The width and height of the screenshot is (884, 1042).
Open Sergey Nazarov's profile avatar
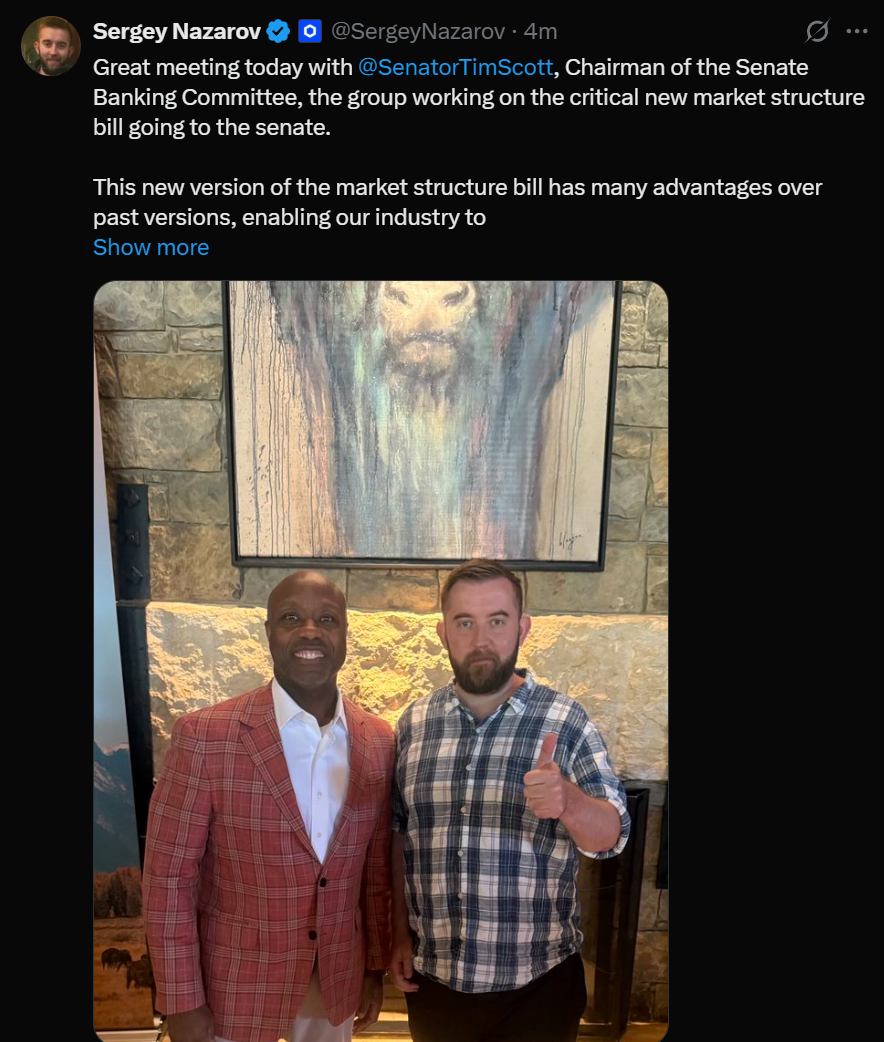pyautogui.click(x=51, y=46)
